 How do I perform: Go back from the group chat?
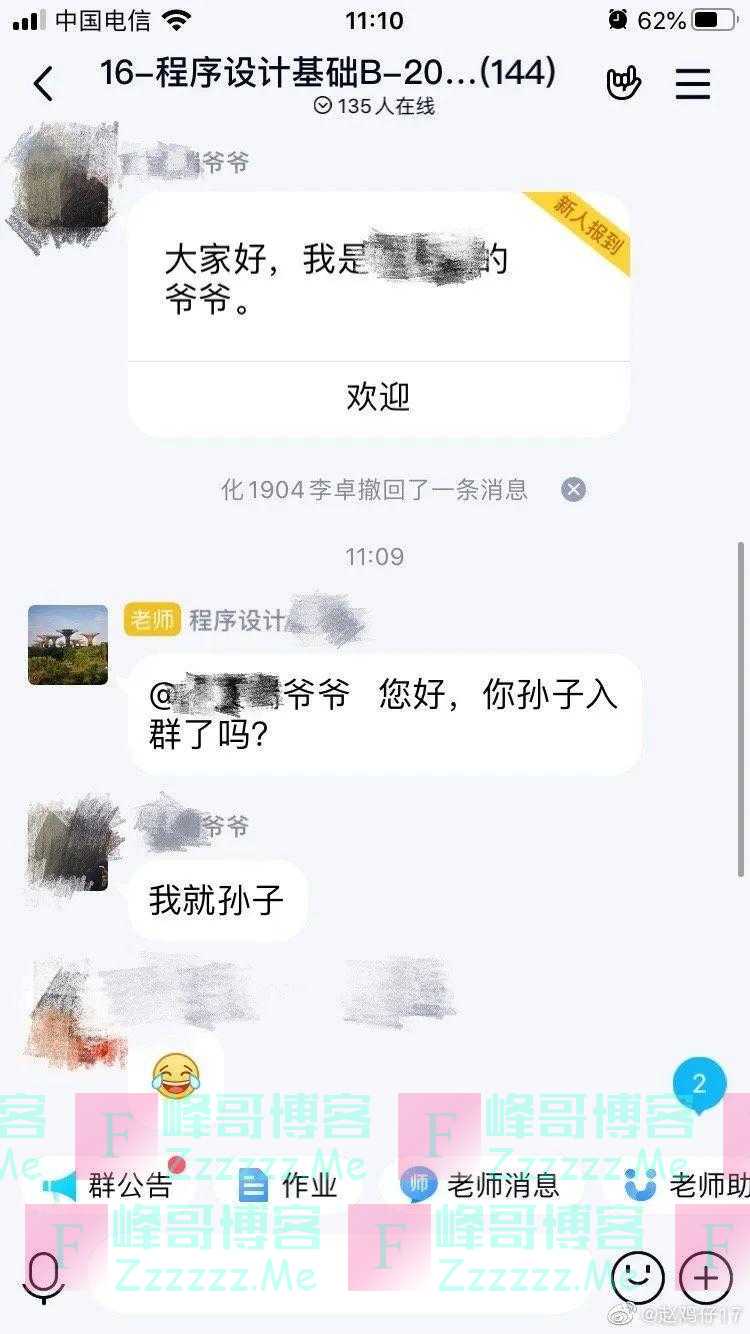point(43,84)
